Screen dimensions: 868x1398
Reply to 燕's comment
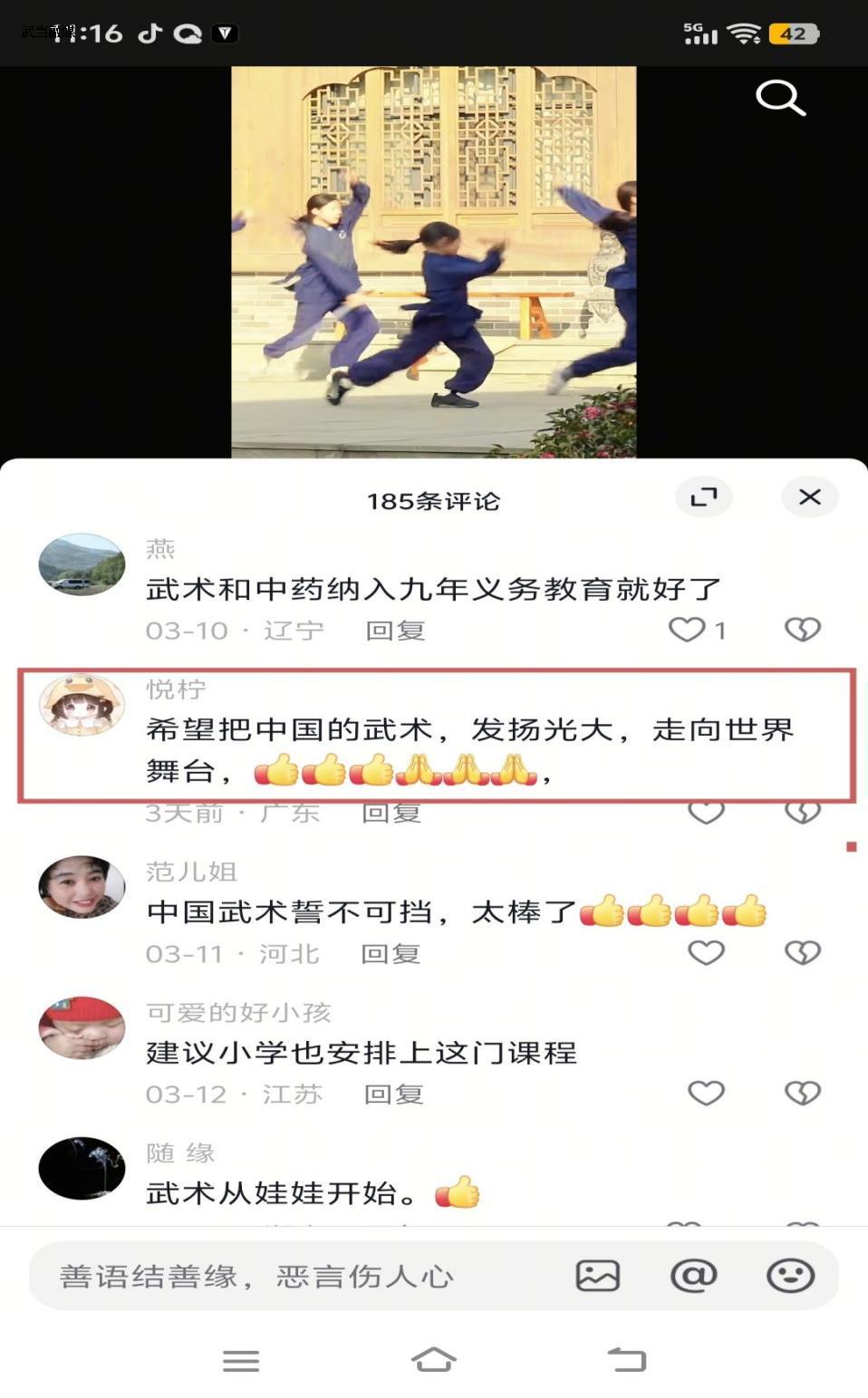pyautogui.click(x=395, y=630)
